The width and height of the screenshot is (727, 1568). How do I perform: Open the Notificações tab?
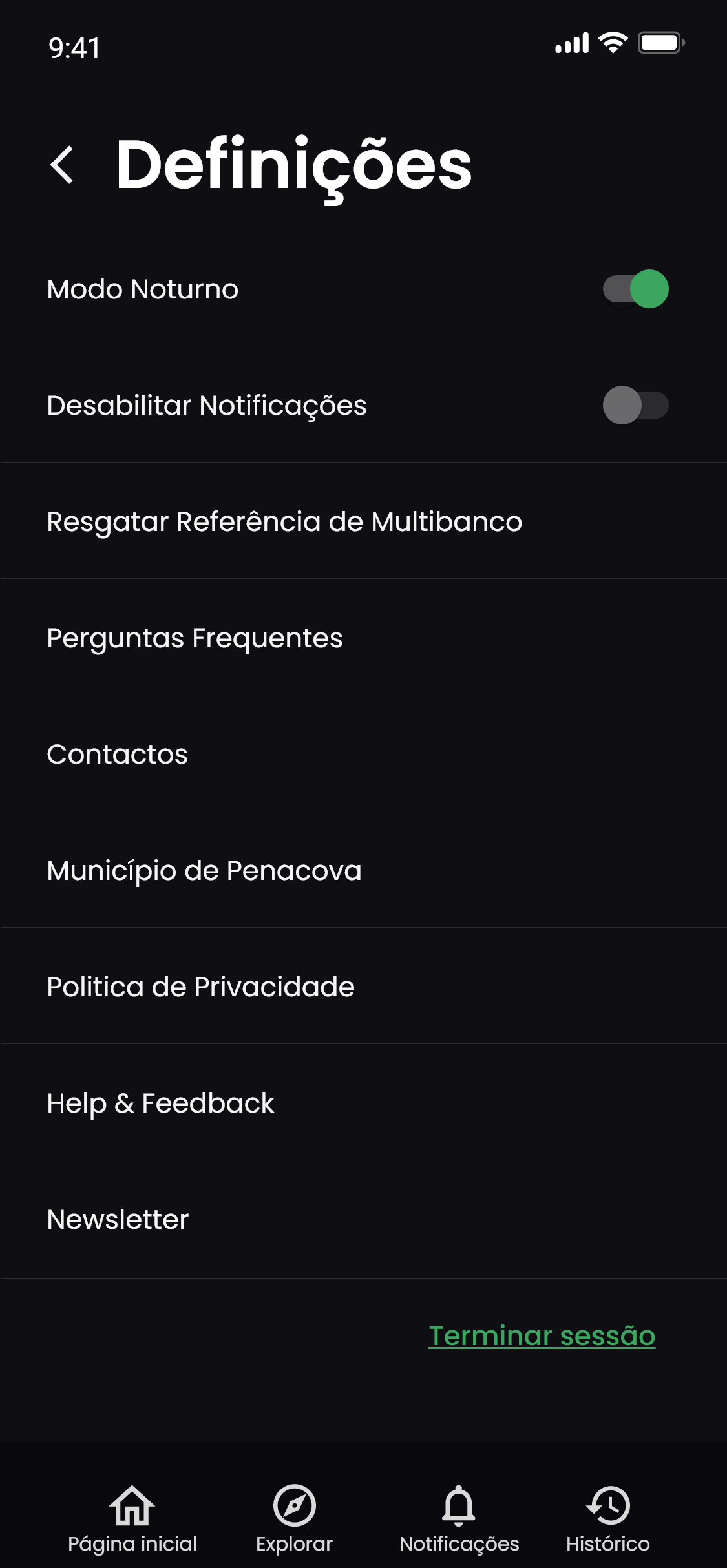[x=459, y=1518]
